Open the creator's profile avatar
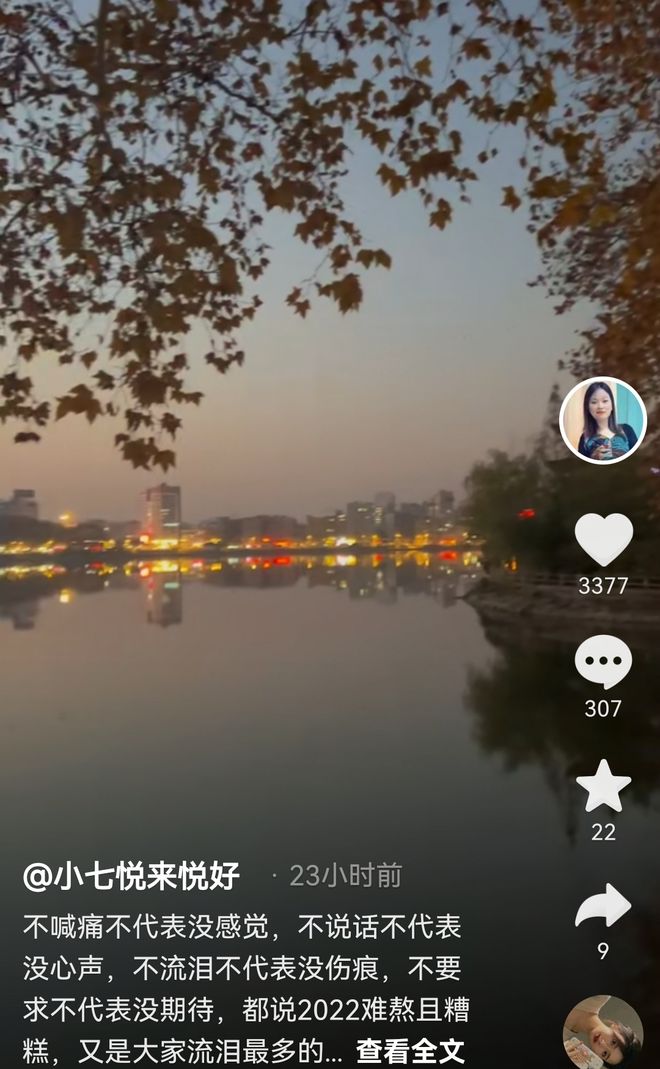The height and width of the screenshot is (1069, 660). 602,421
